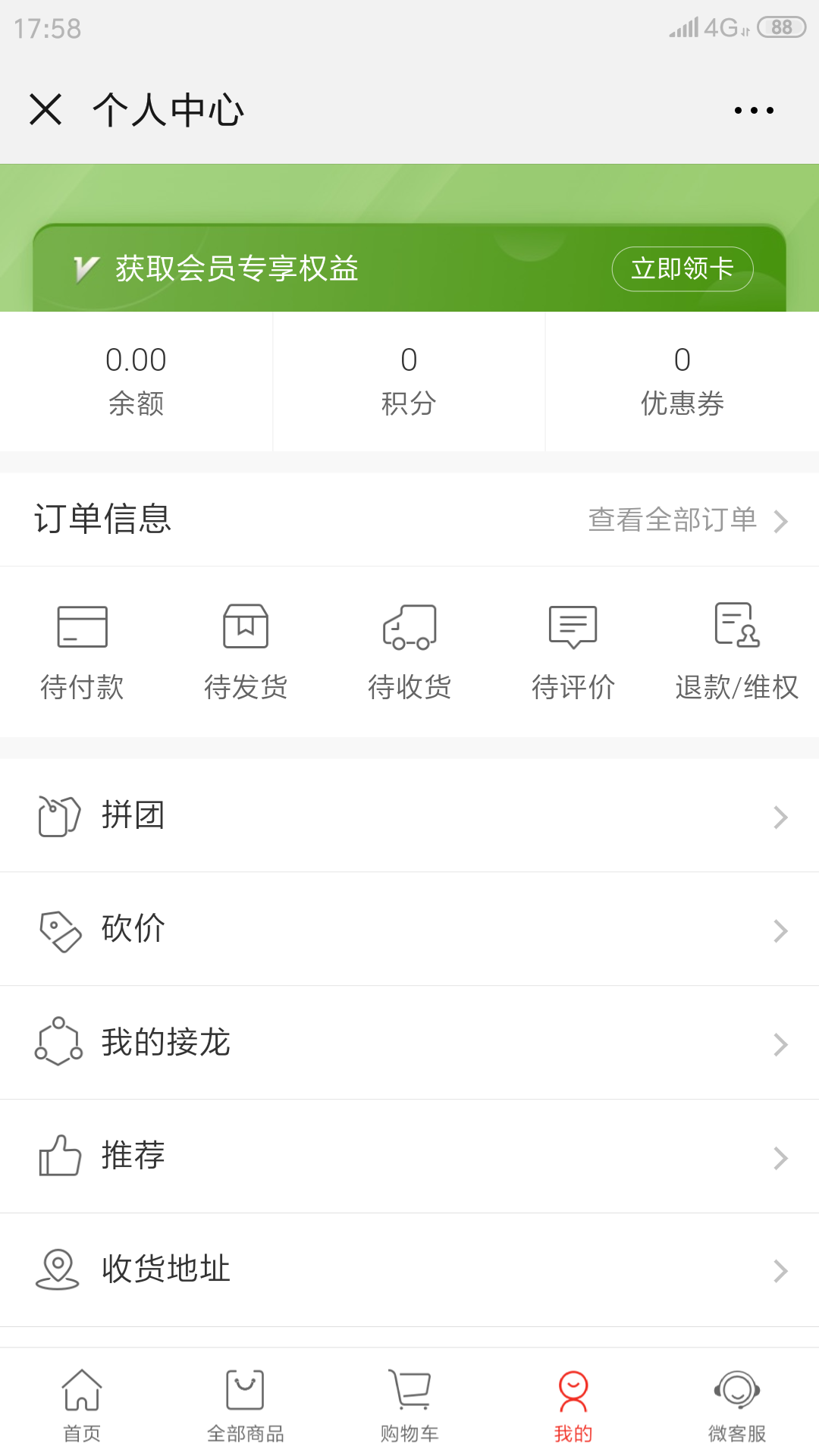Open the 拼团 row
This screenshot has height=1456, width=819.
409,816
